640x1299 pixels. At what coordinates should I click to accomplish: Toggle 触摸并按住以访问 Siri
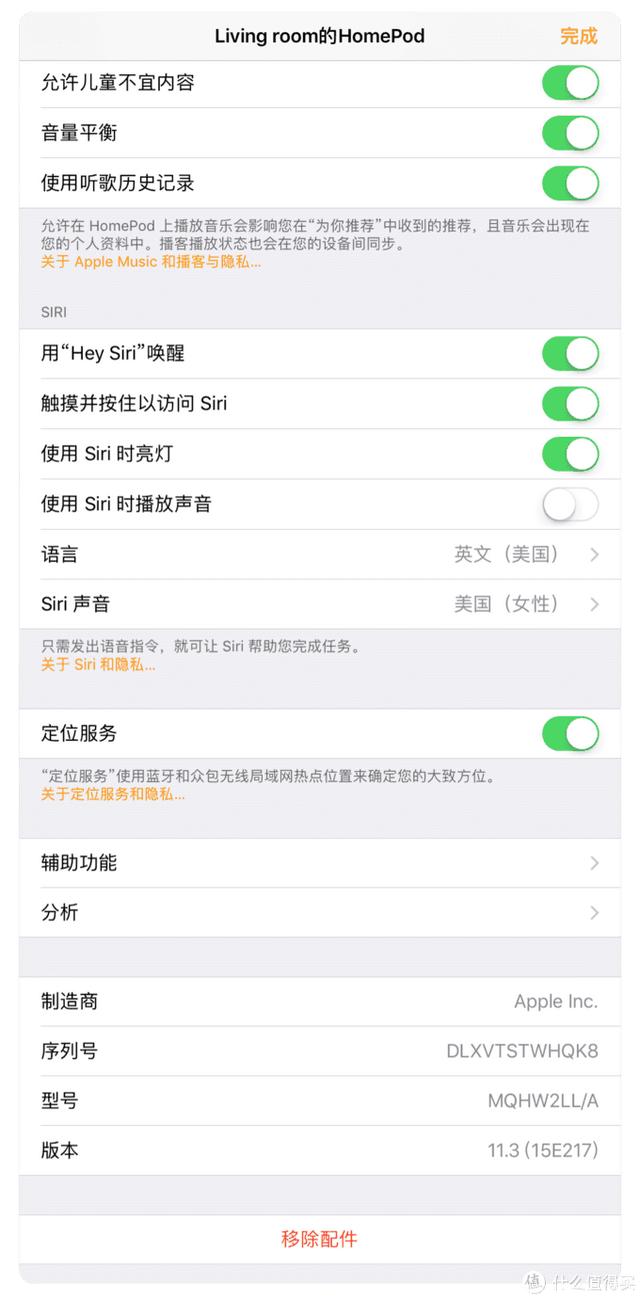pos(570,403)
